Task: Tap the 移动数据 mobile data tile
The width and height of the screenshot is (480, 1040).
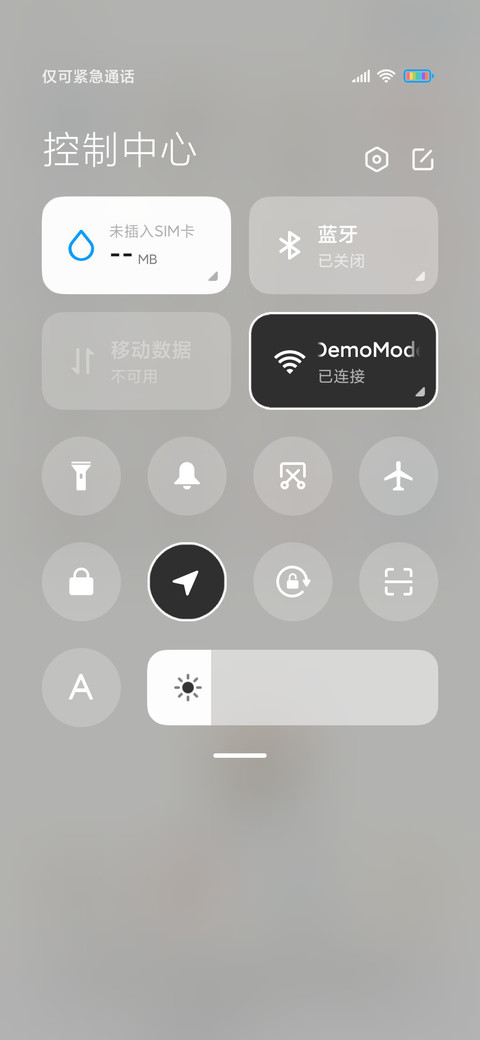Action: pyautogui.click(x=137, y=361)
